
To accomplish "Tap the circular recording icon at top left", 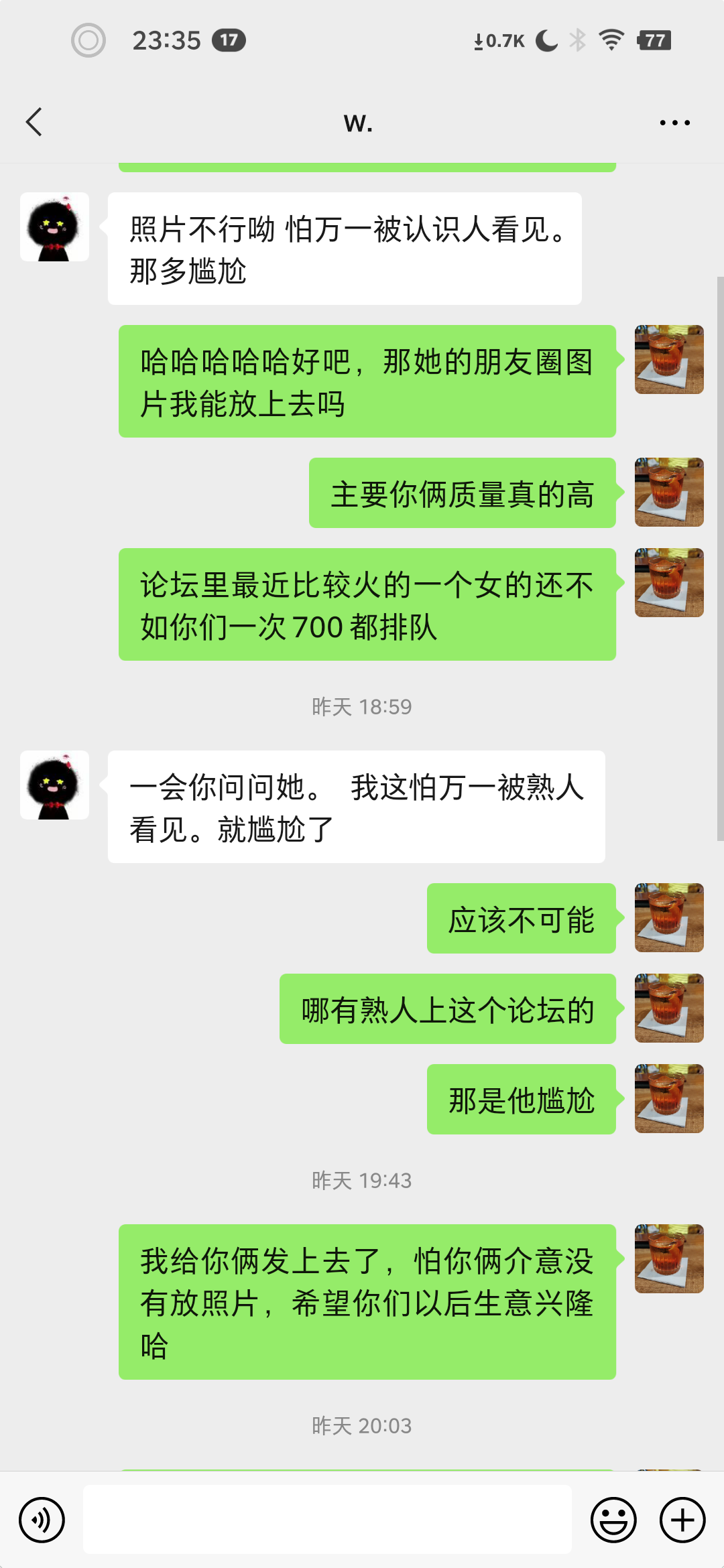I will point(89,40).
